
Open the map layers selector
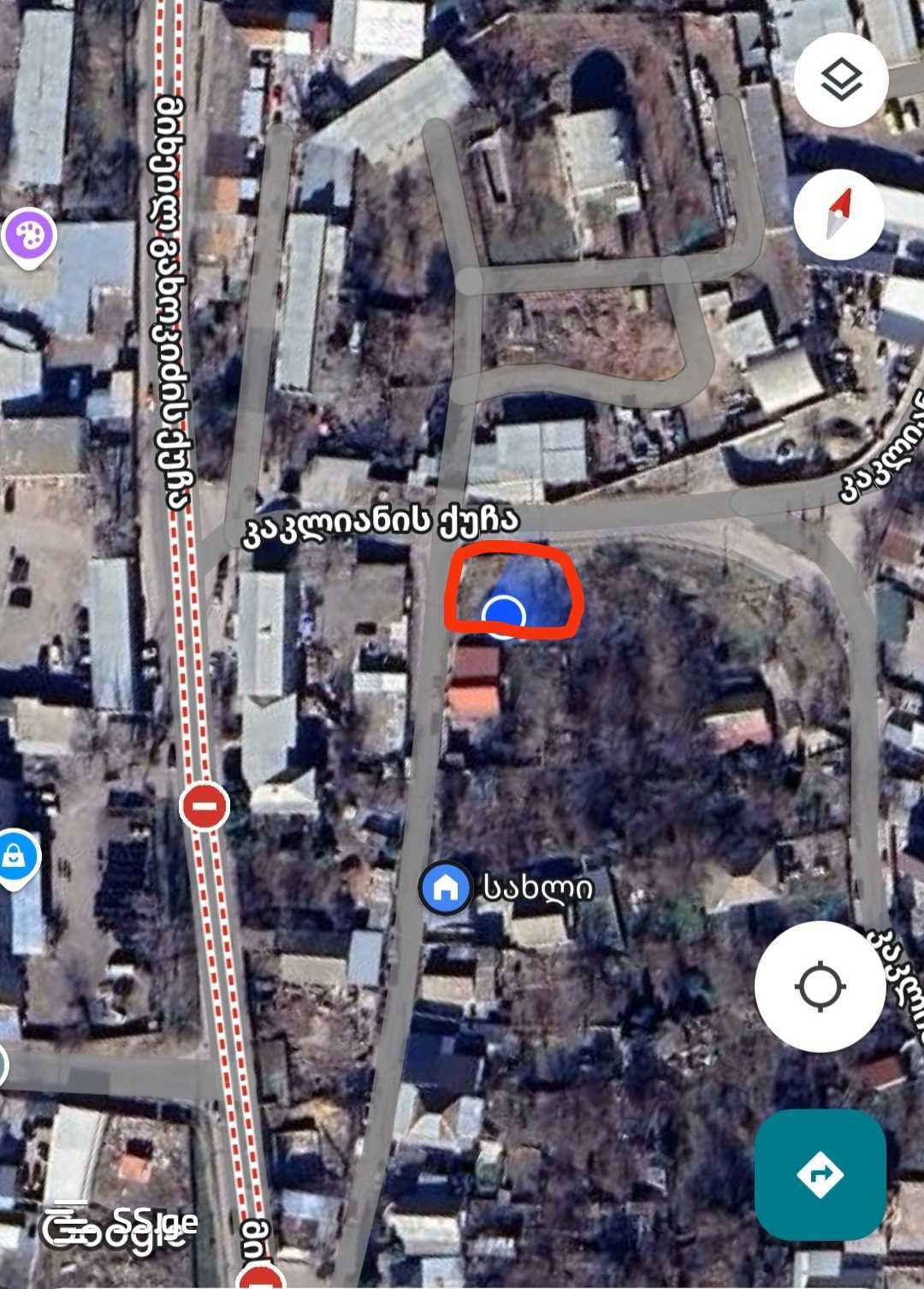click(840, 80)
